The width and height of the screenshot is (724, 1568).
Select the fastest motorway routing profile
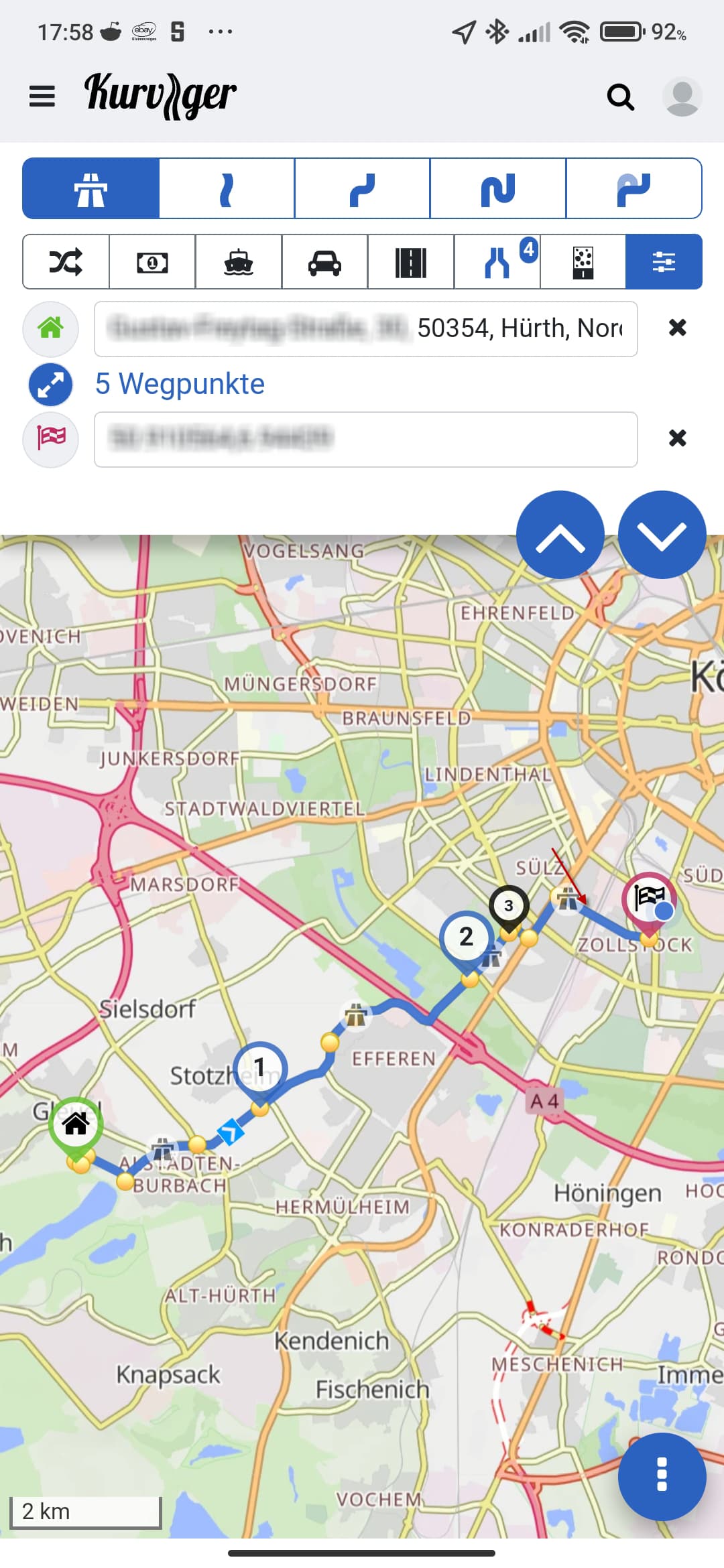point(91,189)
